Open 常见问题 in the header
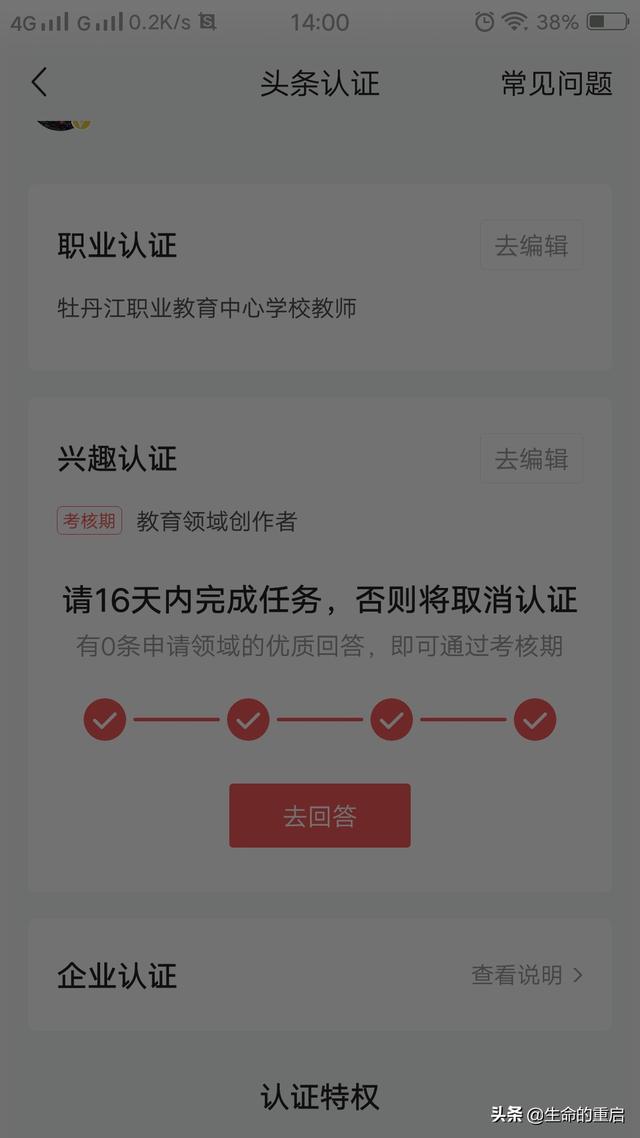The width and height of the screenshot is (640, 1138). click(x=556, y=84)
